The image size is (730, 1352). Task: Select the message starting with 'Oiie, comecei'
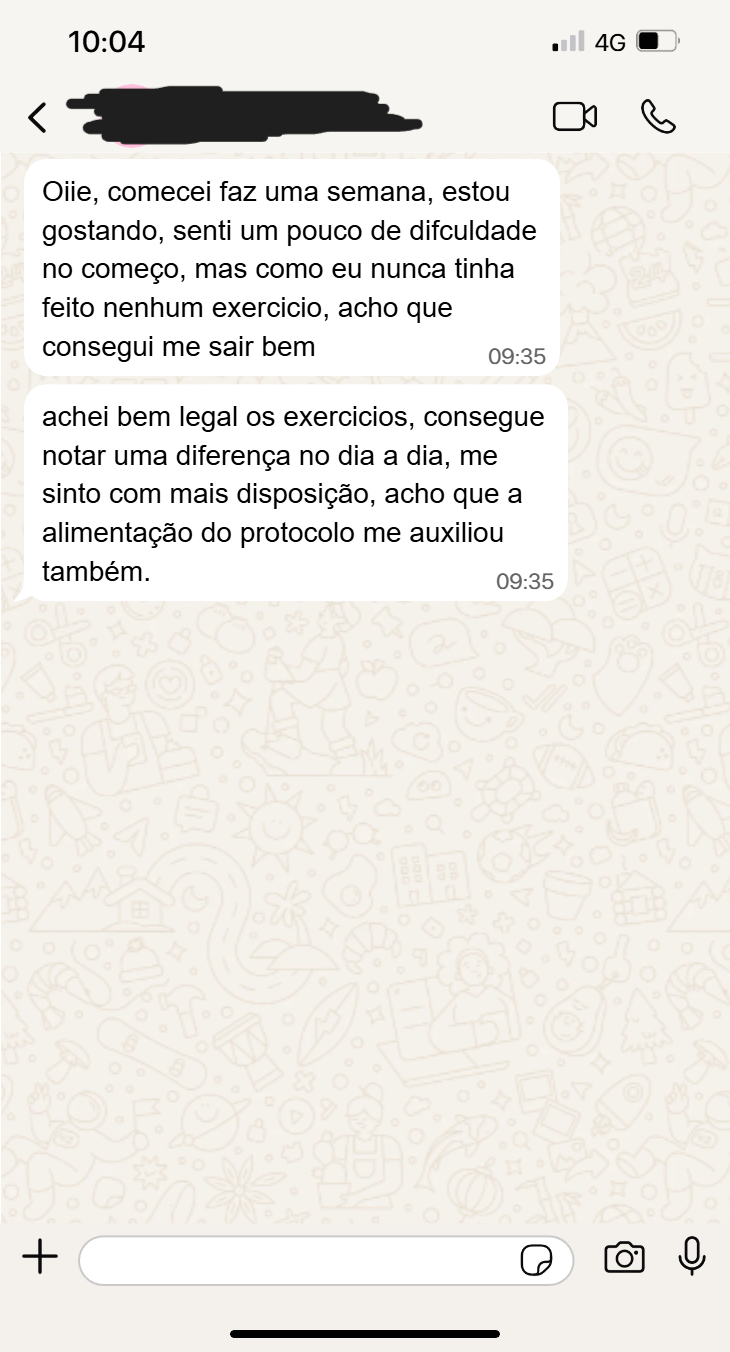290,268
